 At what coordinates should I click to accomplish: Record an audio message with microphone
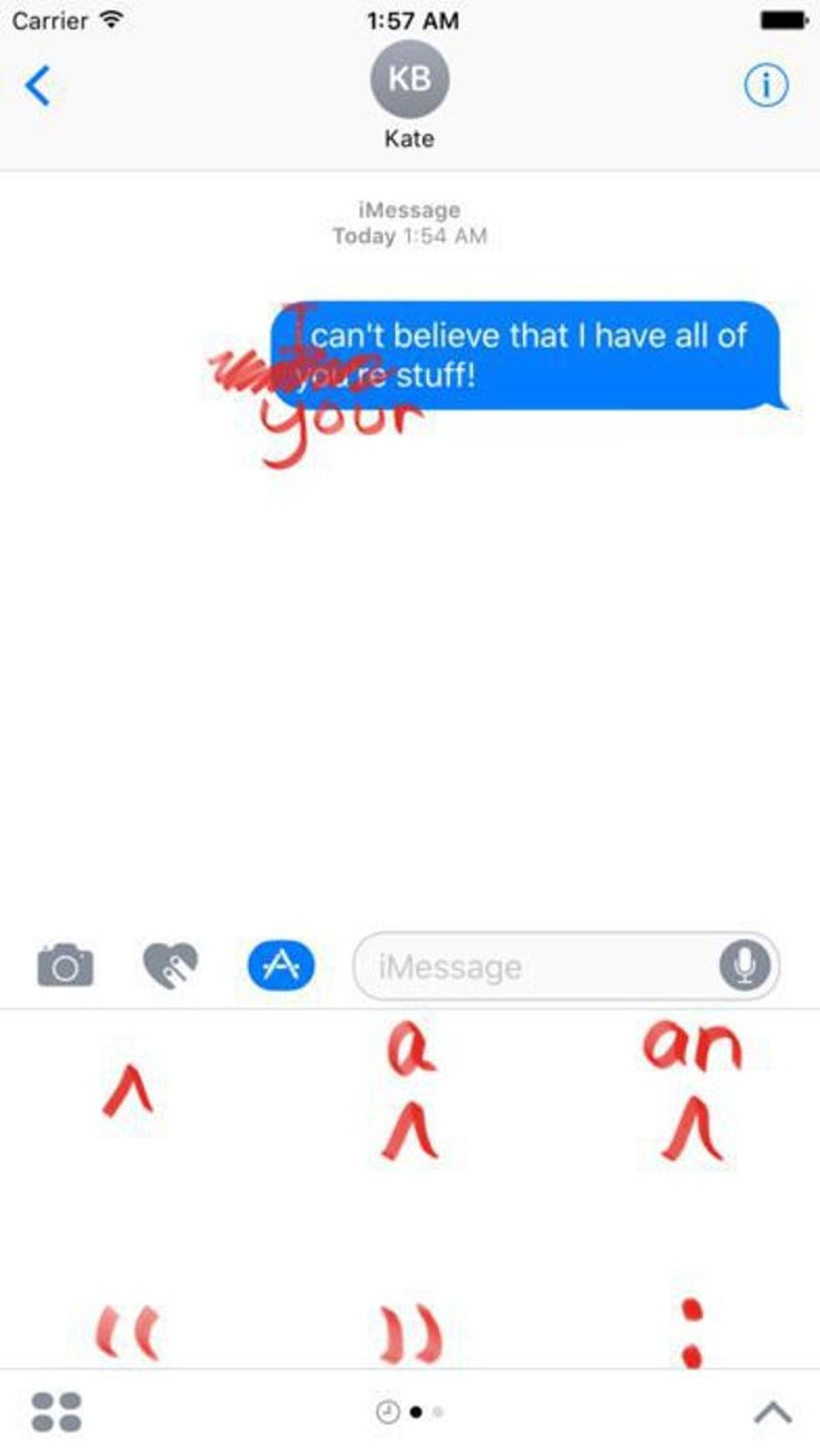(x=744, y=966)
